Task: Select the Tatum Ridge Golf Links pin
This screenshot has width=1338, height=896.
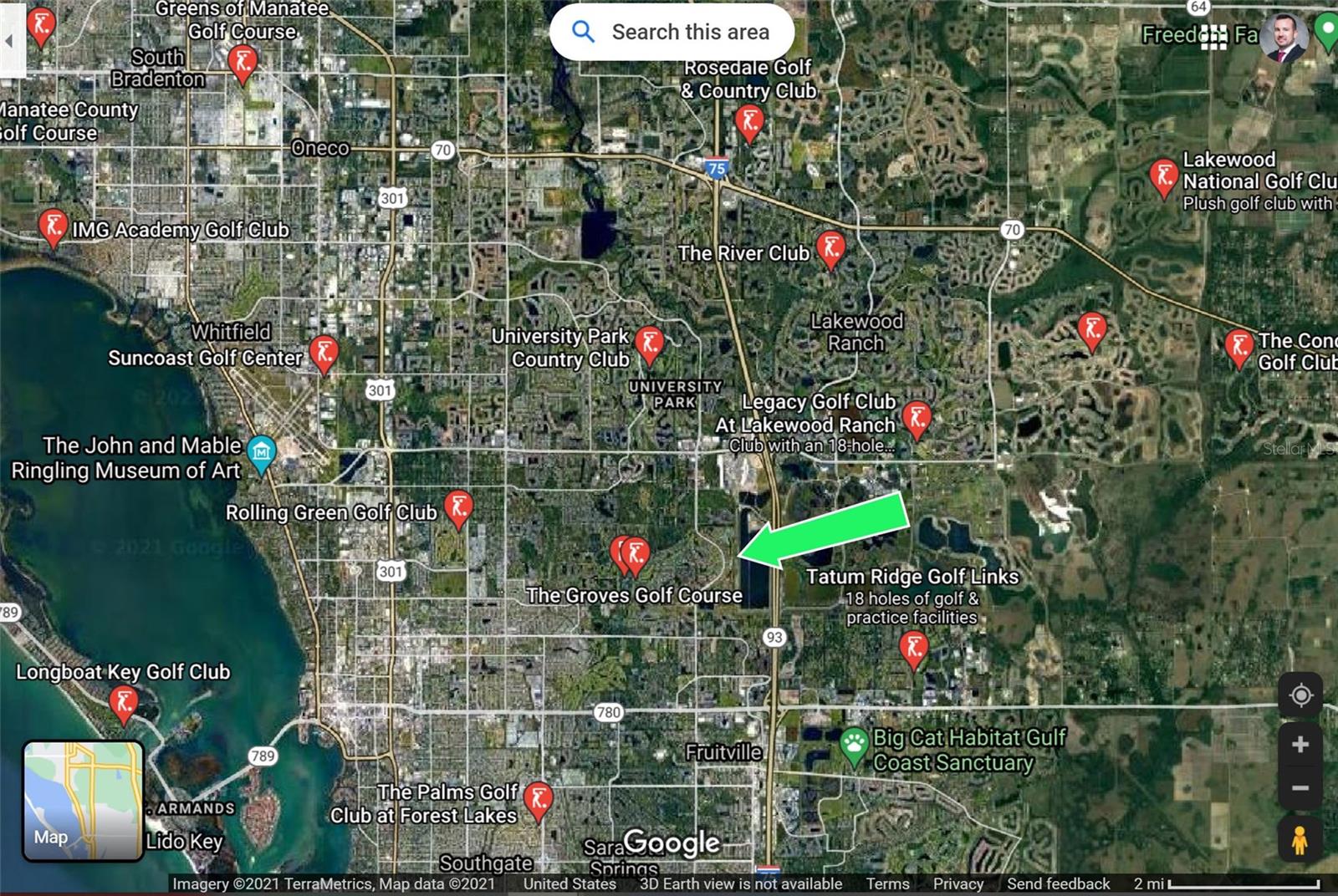Action: [x=913, y=647]
